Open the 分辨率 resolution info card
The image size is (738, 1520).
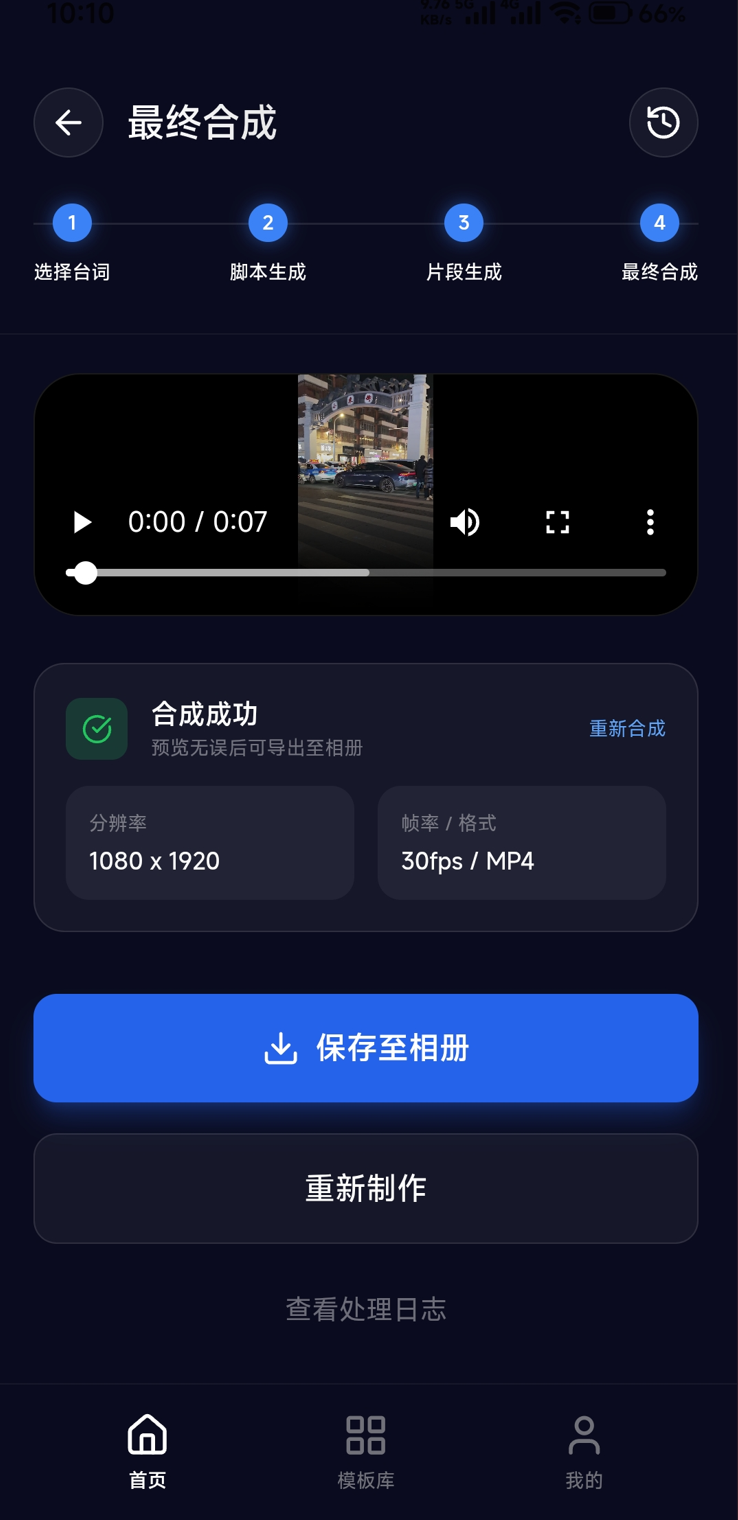[210, 842]
